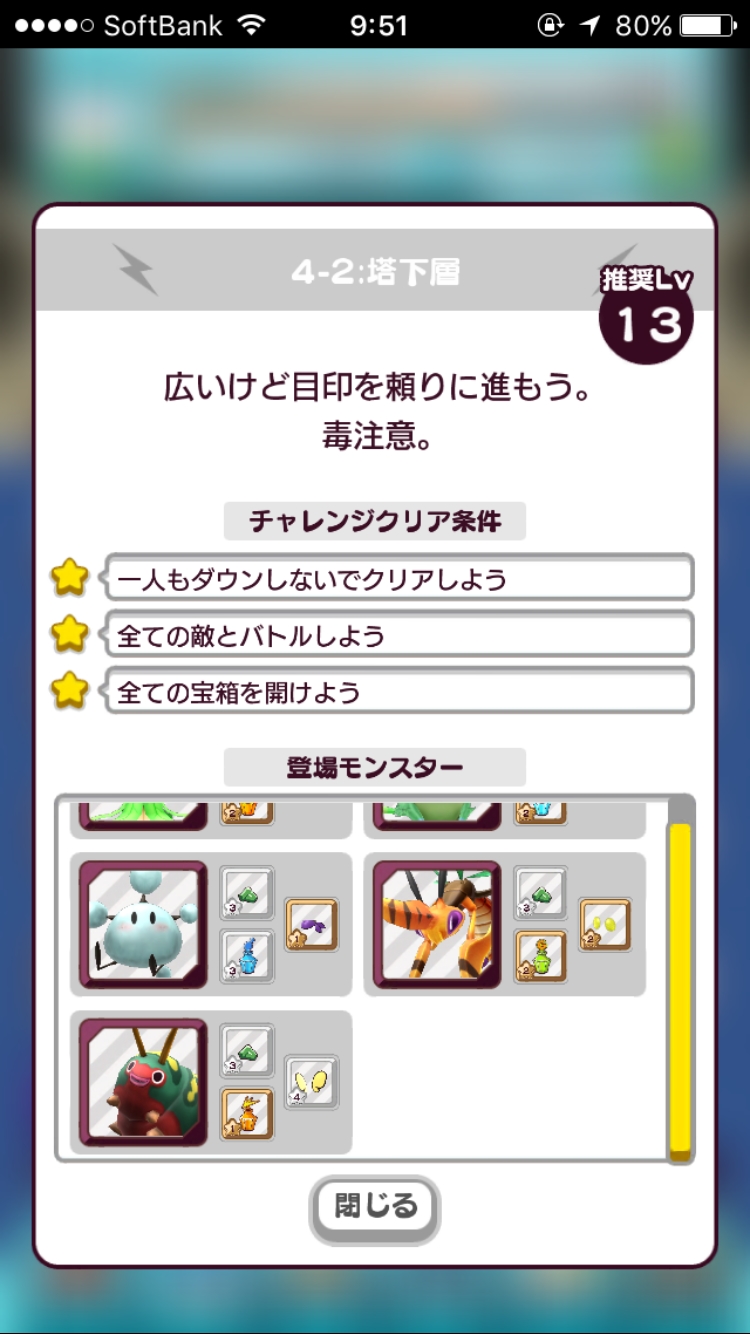
Task: Select the red caterpillar monster thumbnail
Action: tap(143, 1082)
